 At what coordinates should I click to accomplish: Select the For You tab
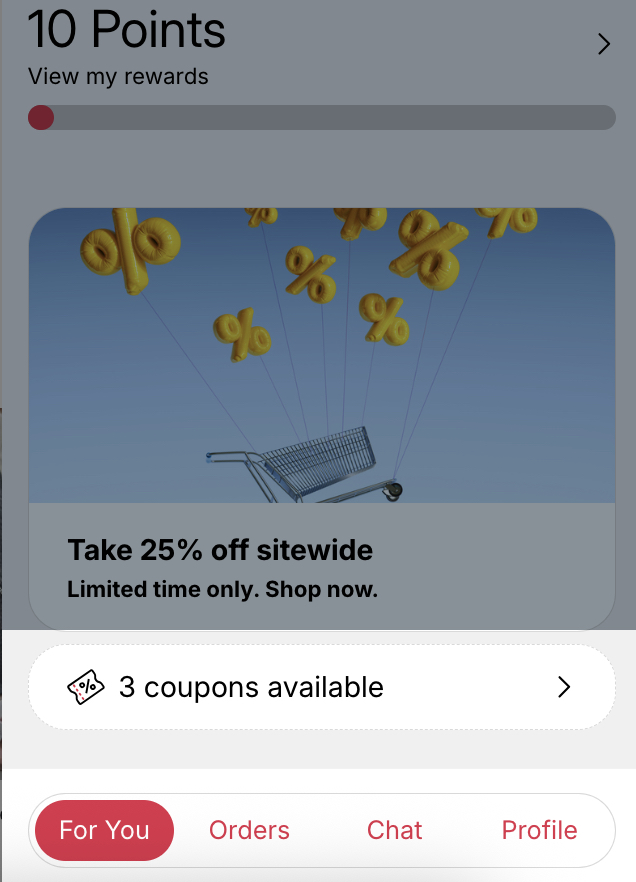pyautogui.click(x=104, y=830)
